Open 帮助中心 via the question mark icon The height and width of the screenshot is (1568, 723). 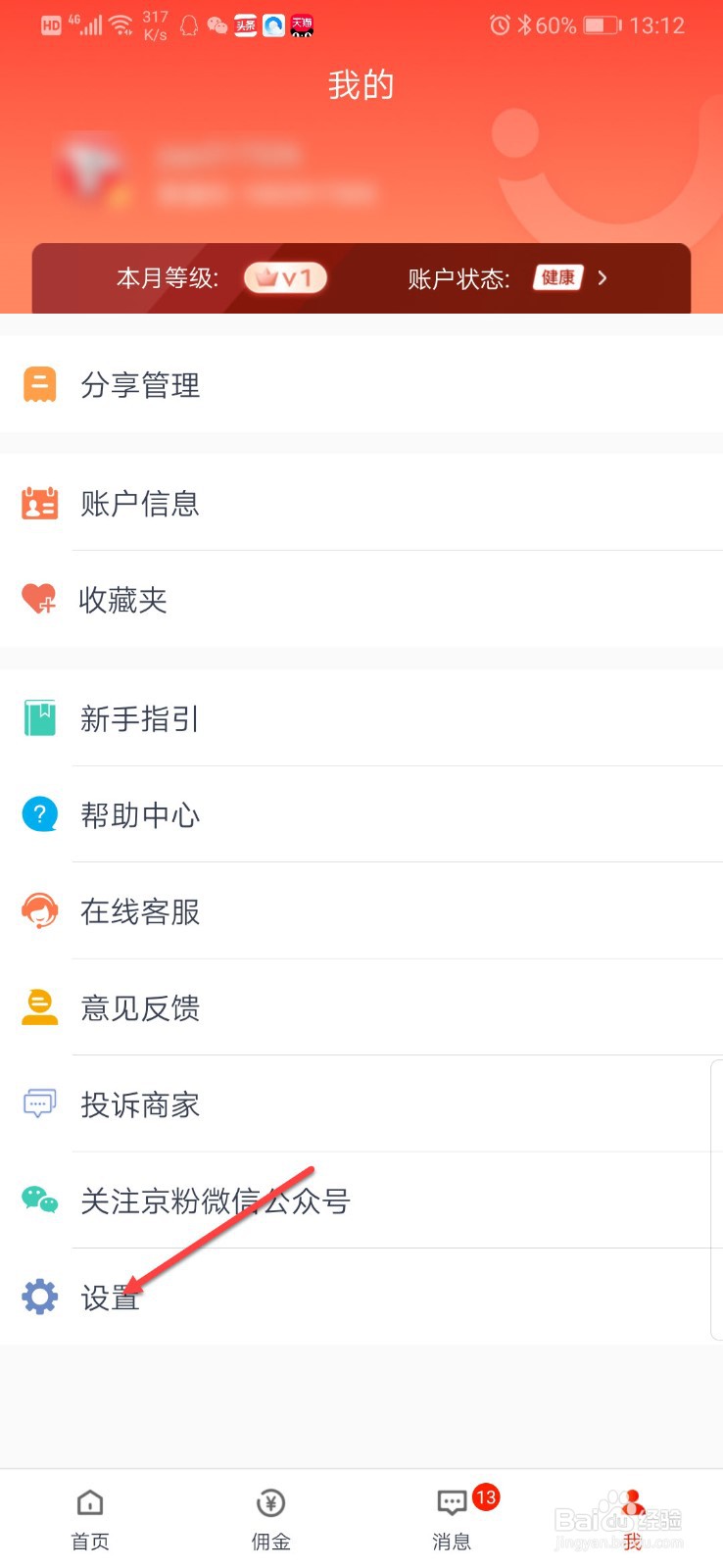coord(39,814)
